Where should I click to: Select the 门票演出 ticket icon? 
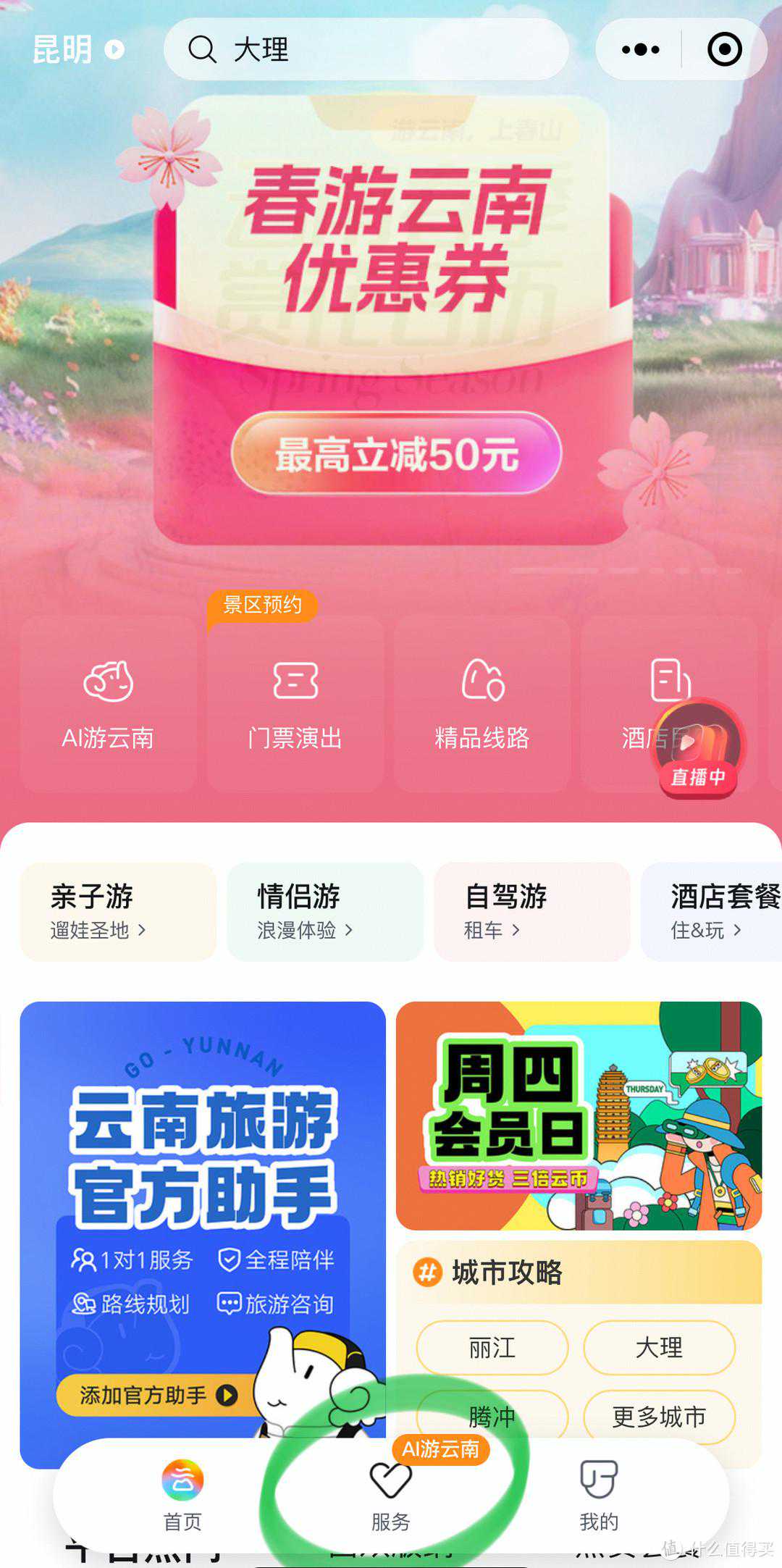click(295, 681)
